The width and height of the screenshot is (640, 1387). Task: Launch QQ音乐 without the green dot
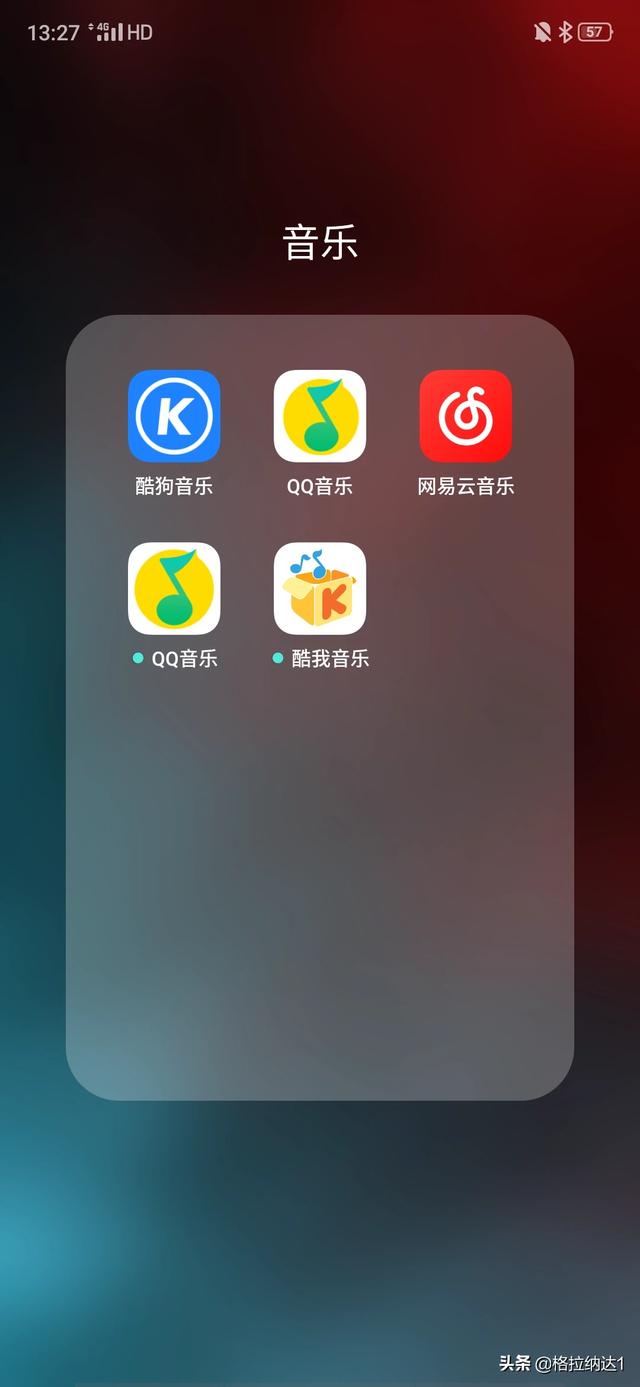[x=320, y=416]
